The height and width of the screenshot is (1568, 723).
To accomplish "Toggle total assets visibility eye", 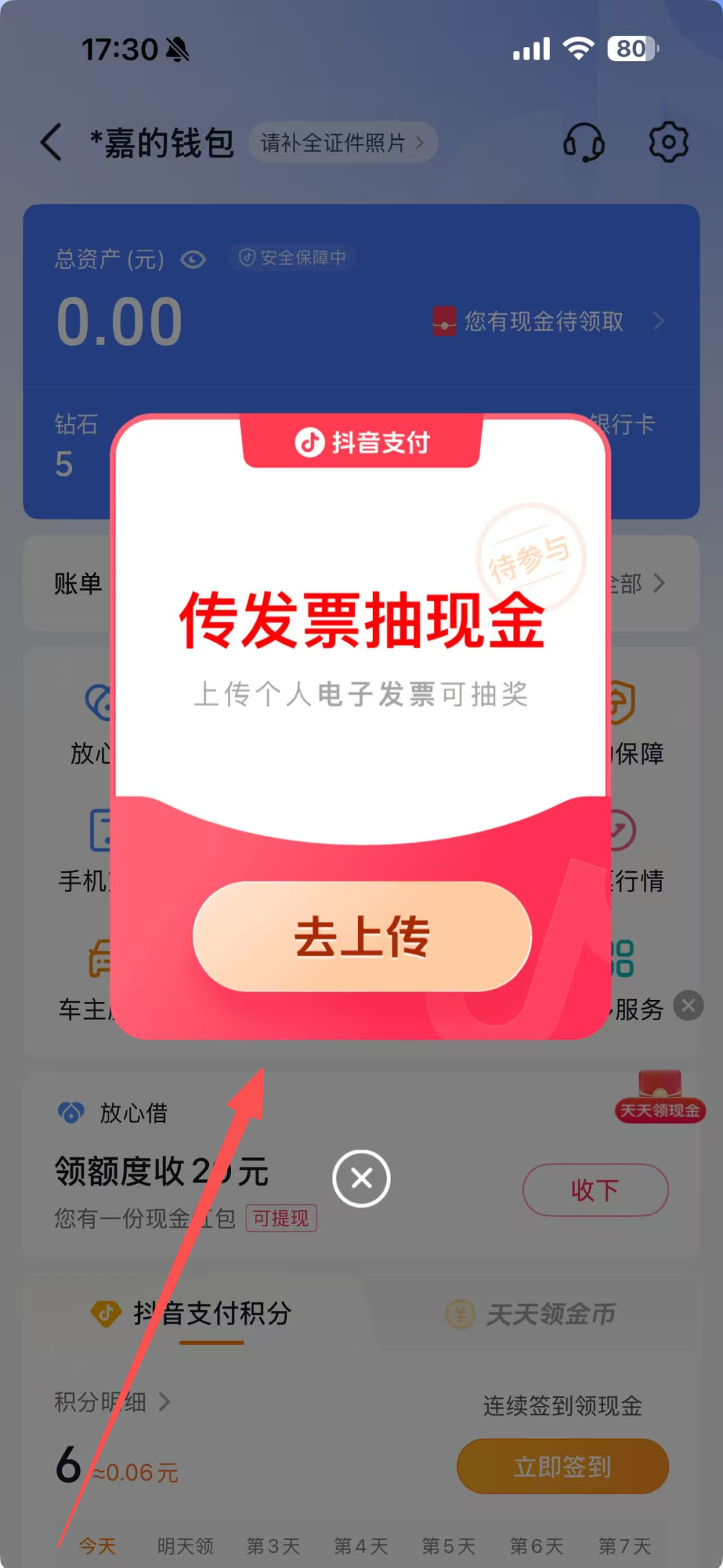I will pyautogui.click(x=193, y=259).
